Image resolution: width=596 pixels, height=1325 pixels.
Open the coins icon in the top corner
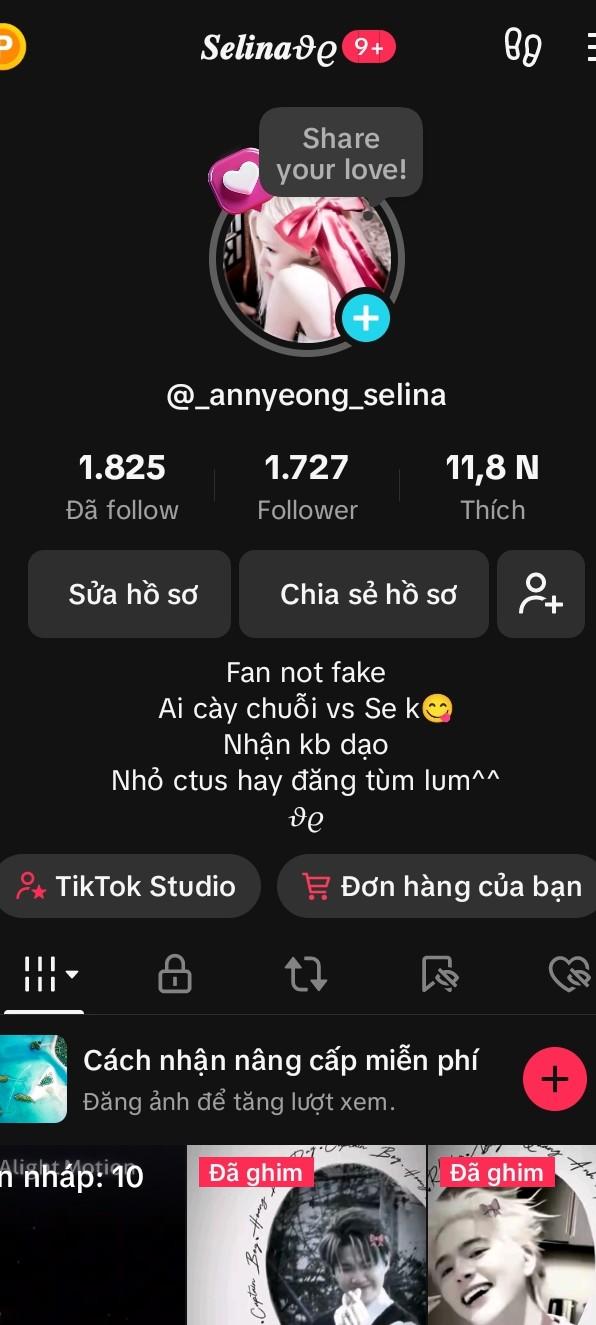pyautogui.click(x=10, y=46)
